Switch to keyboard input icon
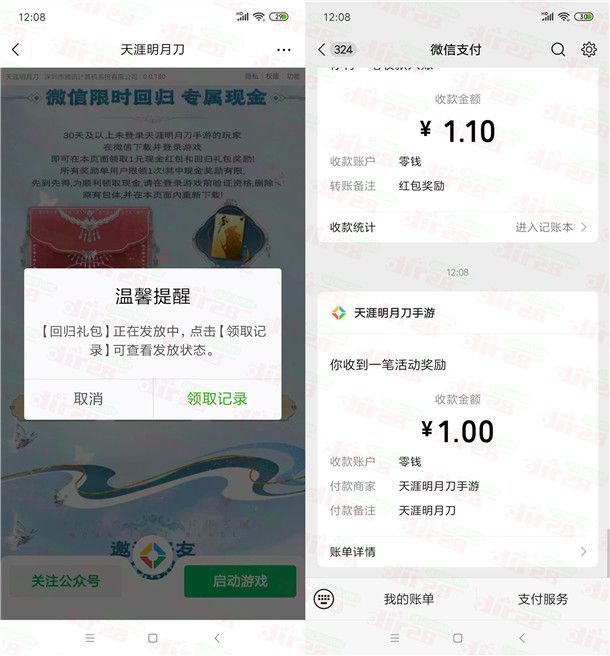 tap(323, 599)
